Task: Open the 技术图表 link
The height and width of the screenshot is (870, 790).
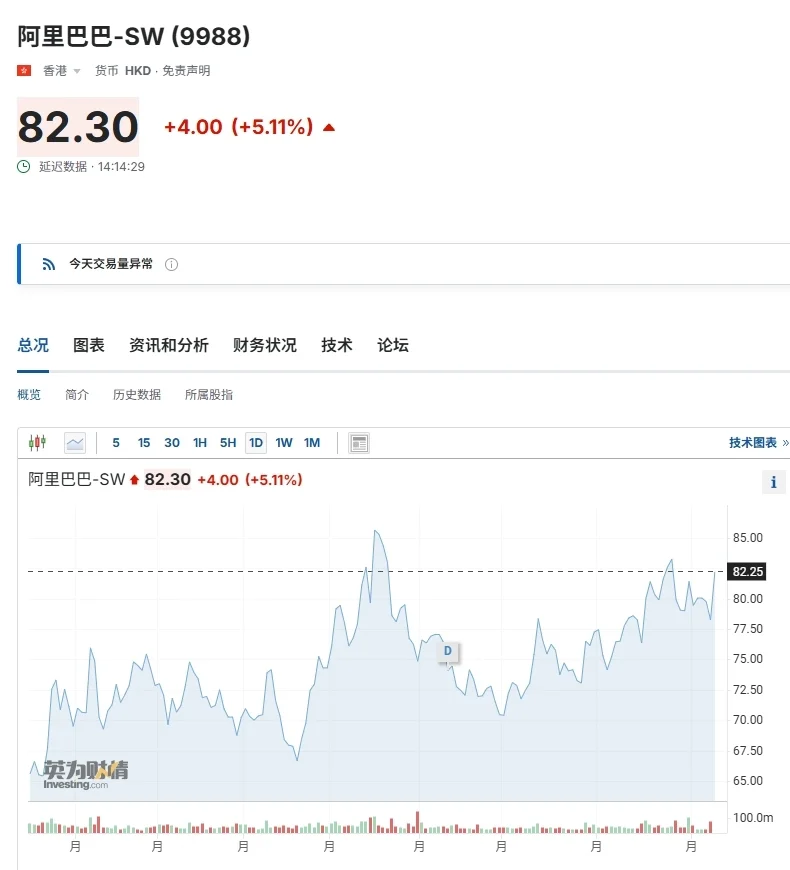Action: 757,442
